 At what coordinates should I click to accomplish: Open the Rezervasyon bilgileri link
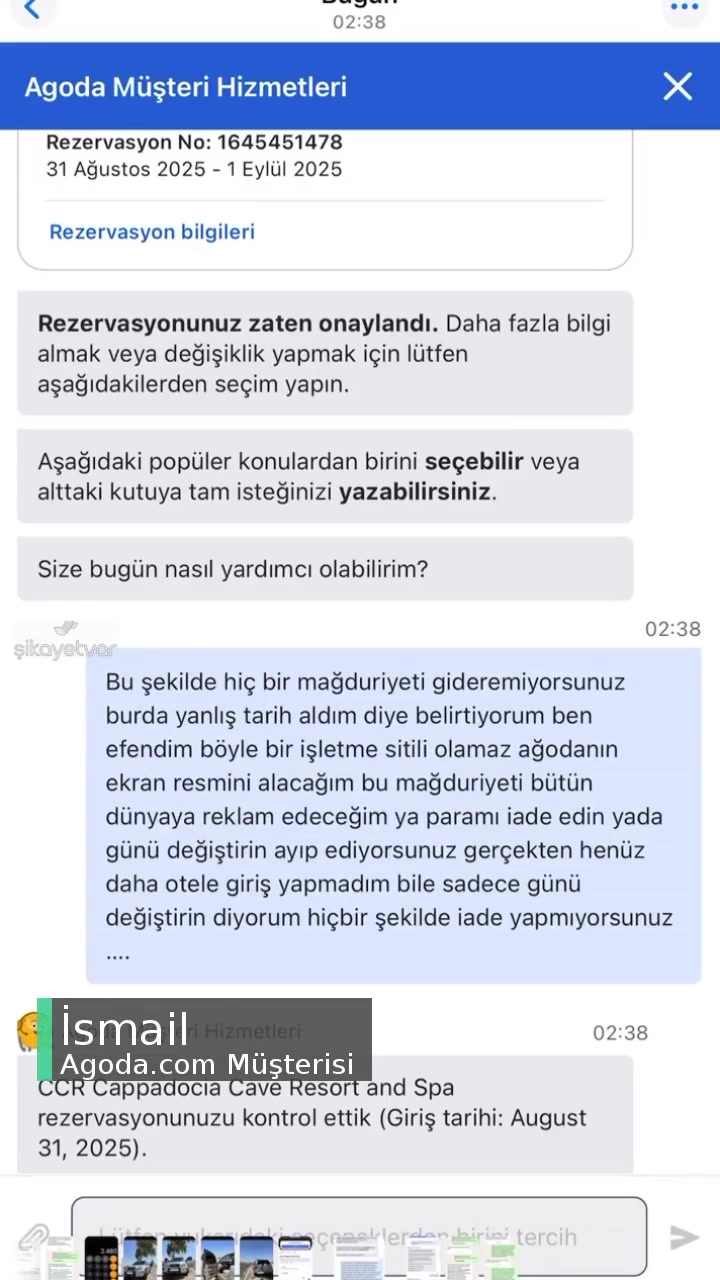[151, 232]
